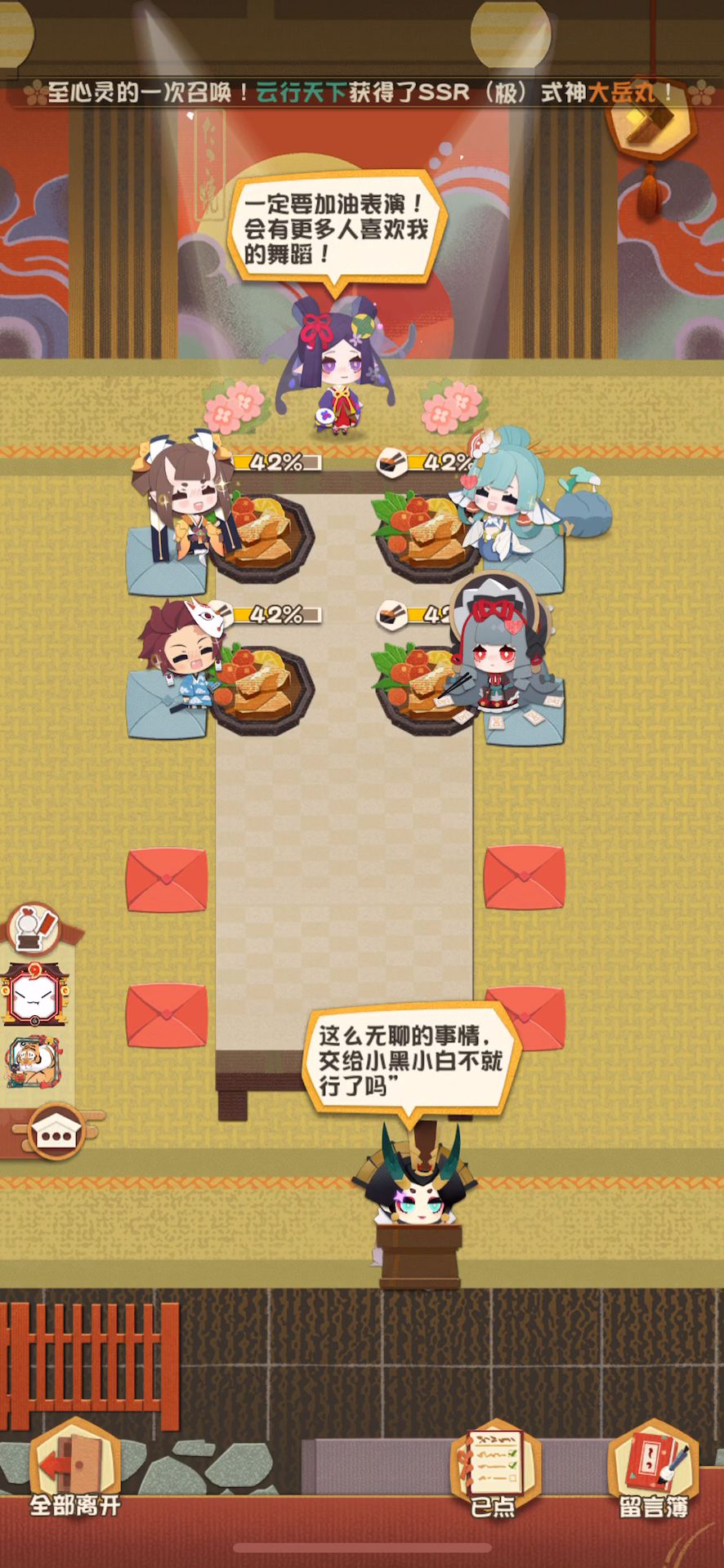This screenshot has width=724, height=1568.
Task: Open the white ghost shrine icon
Action: pos(34,994)
